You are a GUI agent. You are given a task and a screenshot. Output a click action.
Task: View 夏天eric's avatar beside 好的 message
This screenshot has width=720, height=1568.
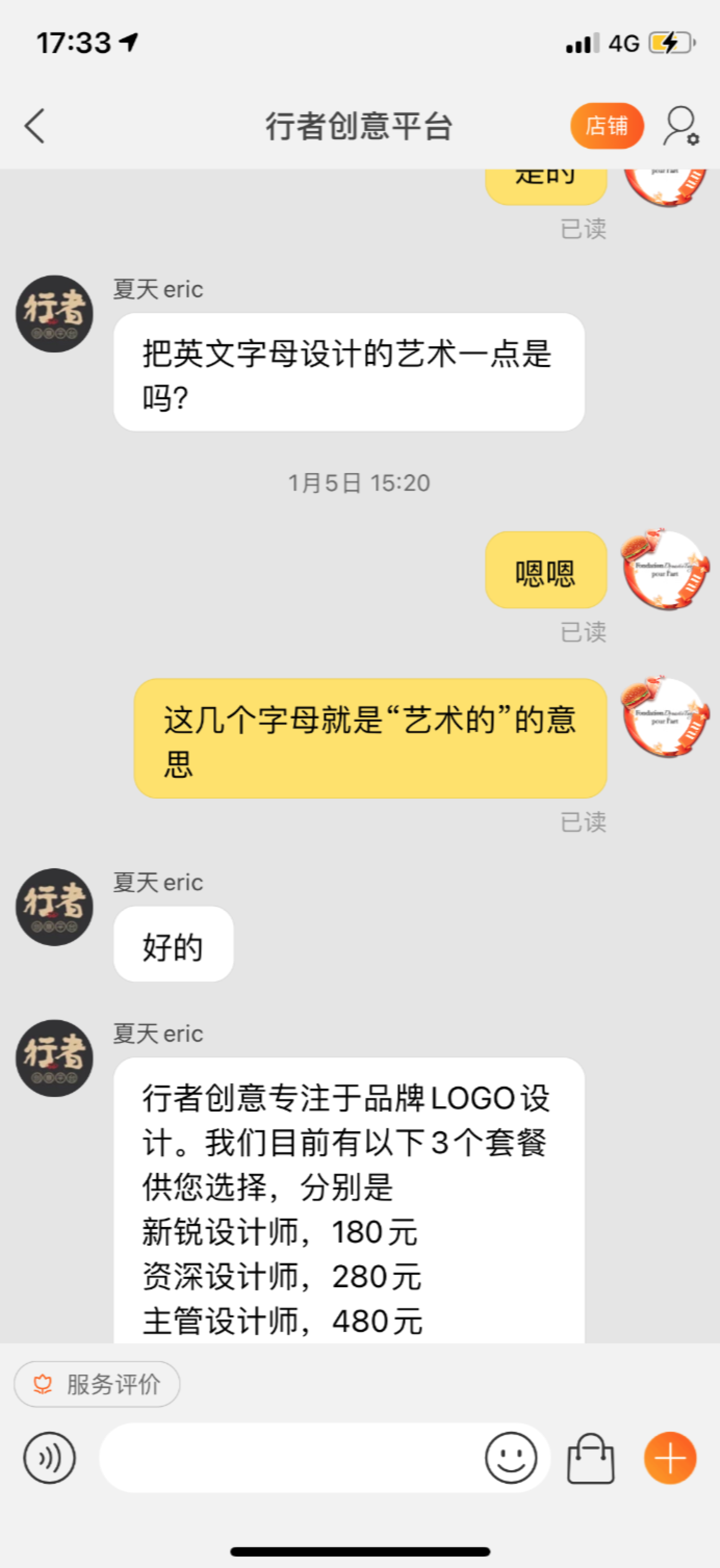[x=54, y=907]
